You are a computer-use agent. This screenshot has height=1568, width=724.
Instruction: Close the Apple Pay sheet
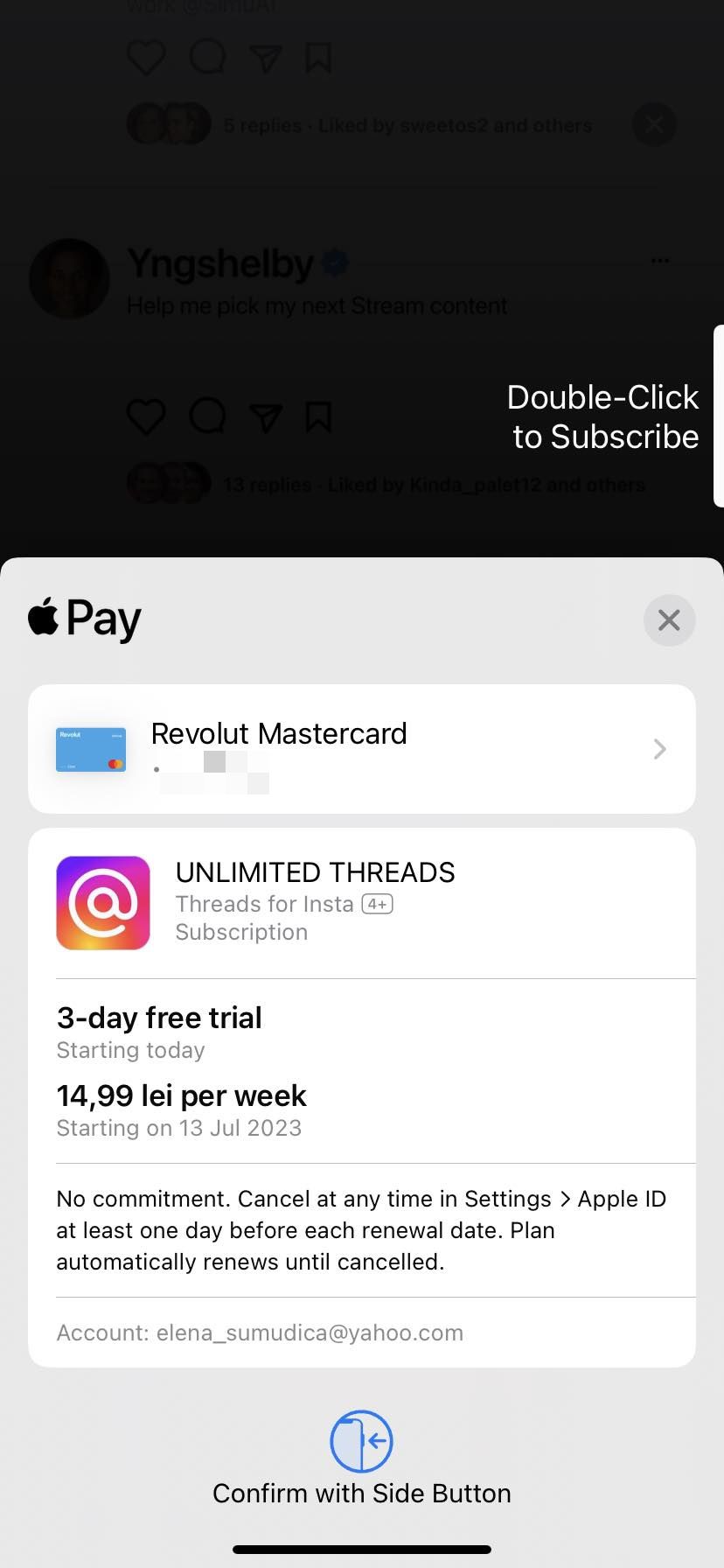[669, 620]
